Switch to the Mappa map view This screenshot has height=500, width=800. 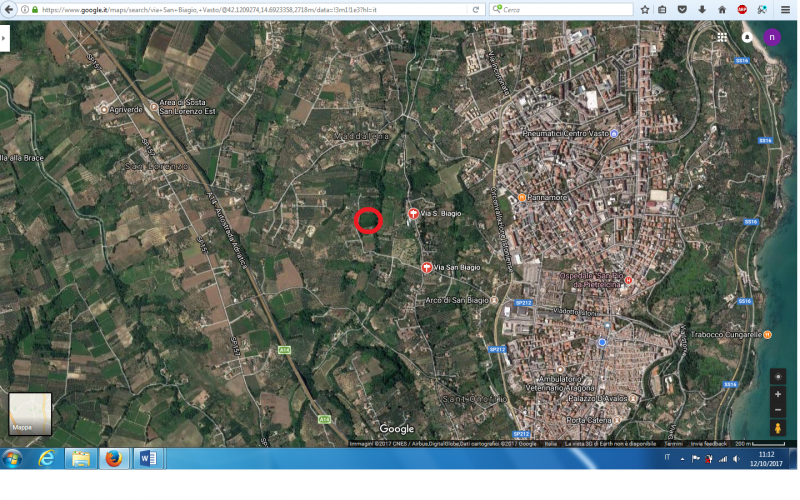point(30,413)
